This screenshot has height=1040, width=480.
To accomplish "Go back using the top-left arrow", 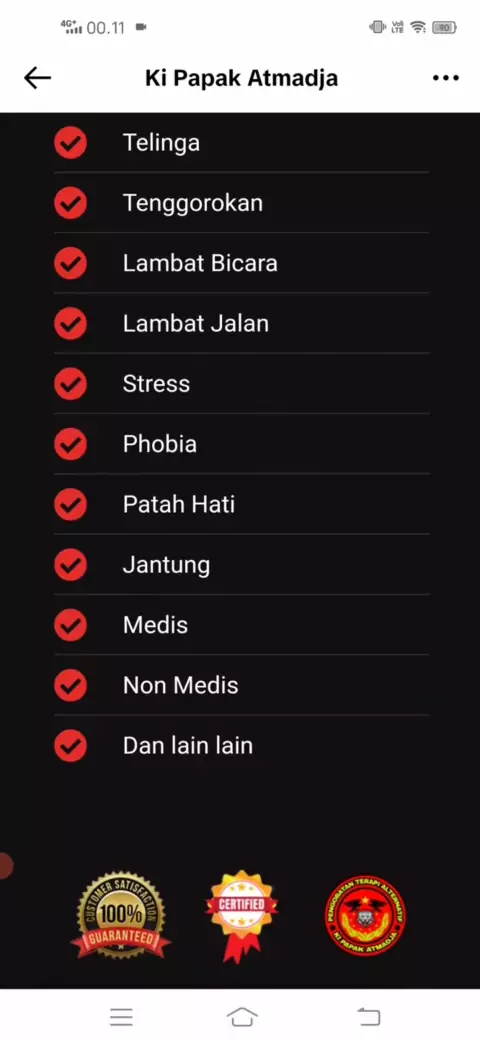I will [x=37, y=78].
